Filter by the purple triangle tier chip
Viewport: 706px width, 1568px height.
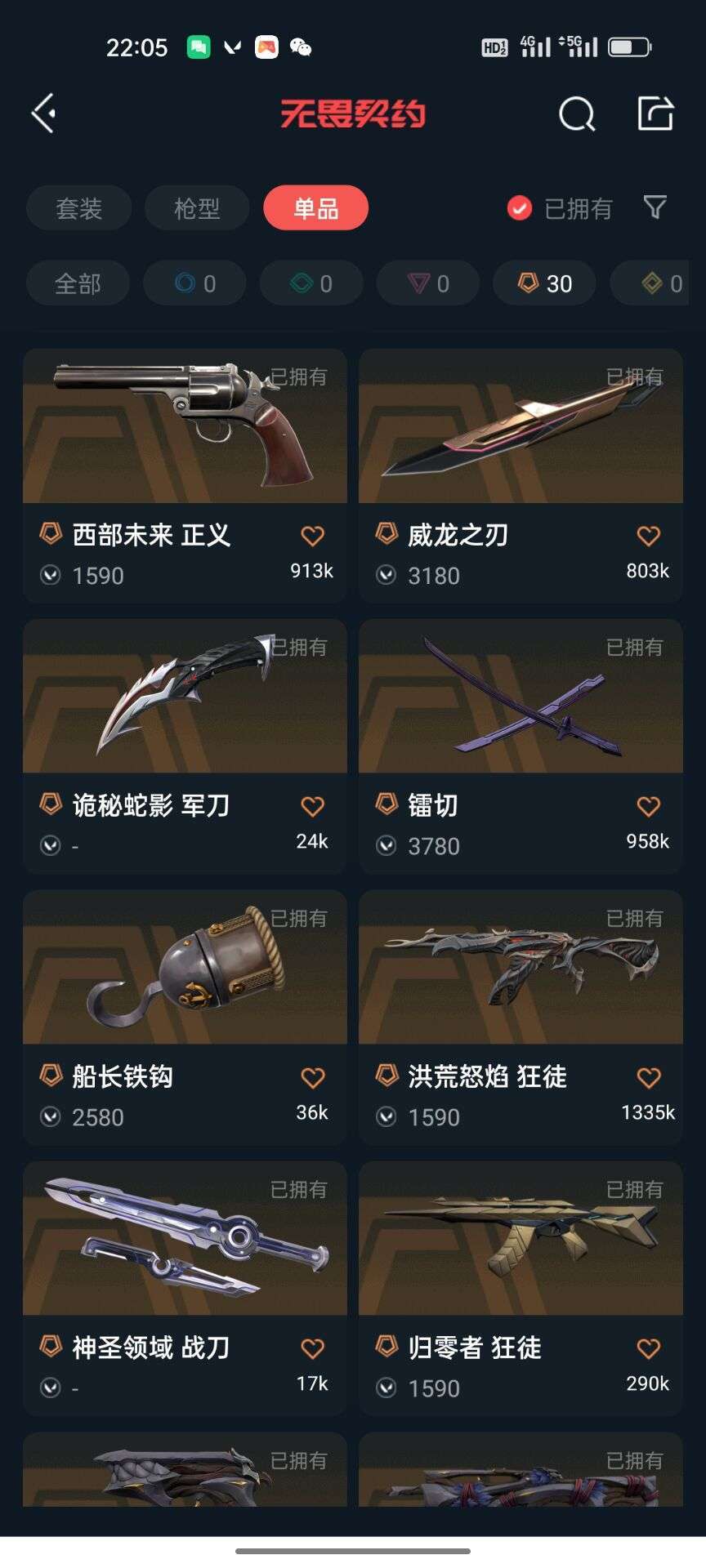click(x=427, y=283)
